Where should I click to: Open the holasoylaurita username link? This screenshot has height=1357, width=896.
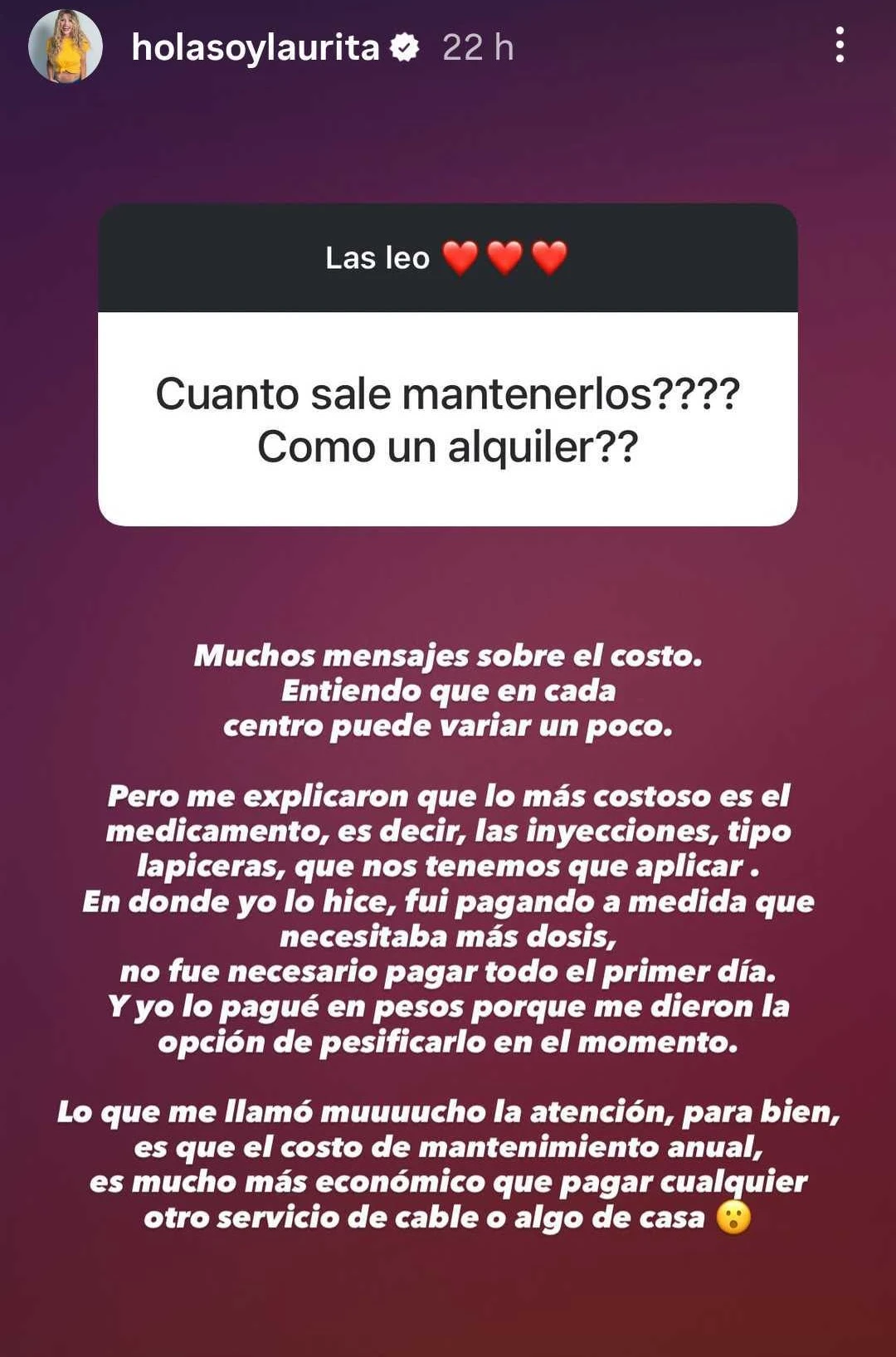pyautogui.click(x=255, y=47)
